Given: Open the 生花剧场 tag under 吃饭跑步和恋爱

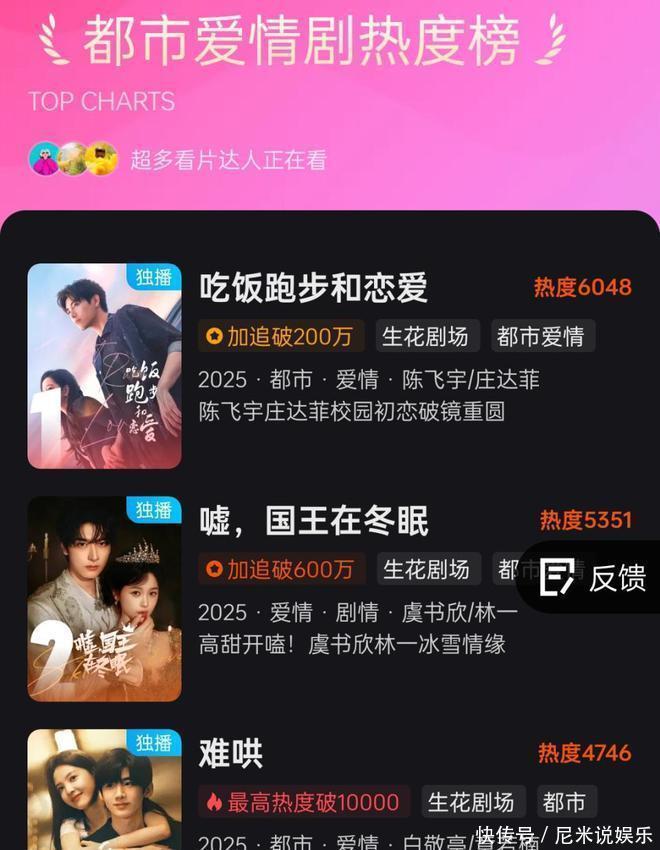Looking at the screenshot, I should (427, 337).
